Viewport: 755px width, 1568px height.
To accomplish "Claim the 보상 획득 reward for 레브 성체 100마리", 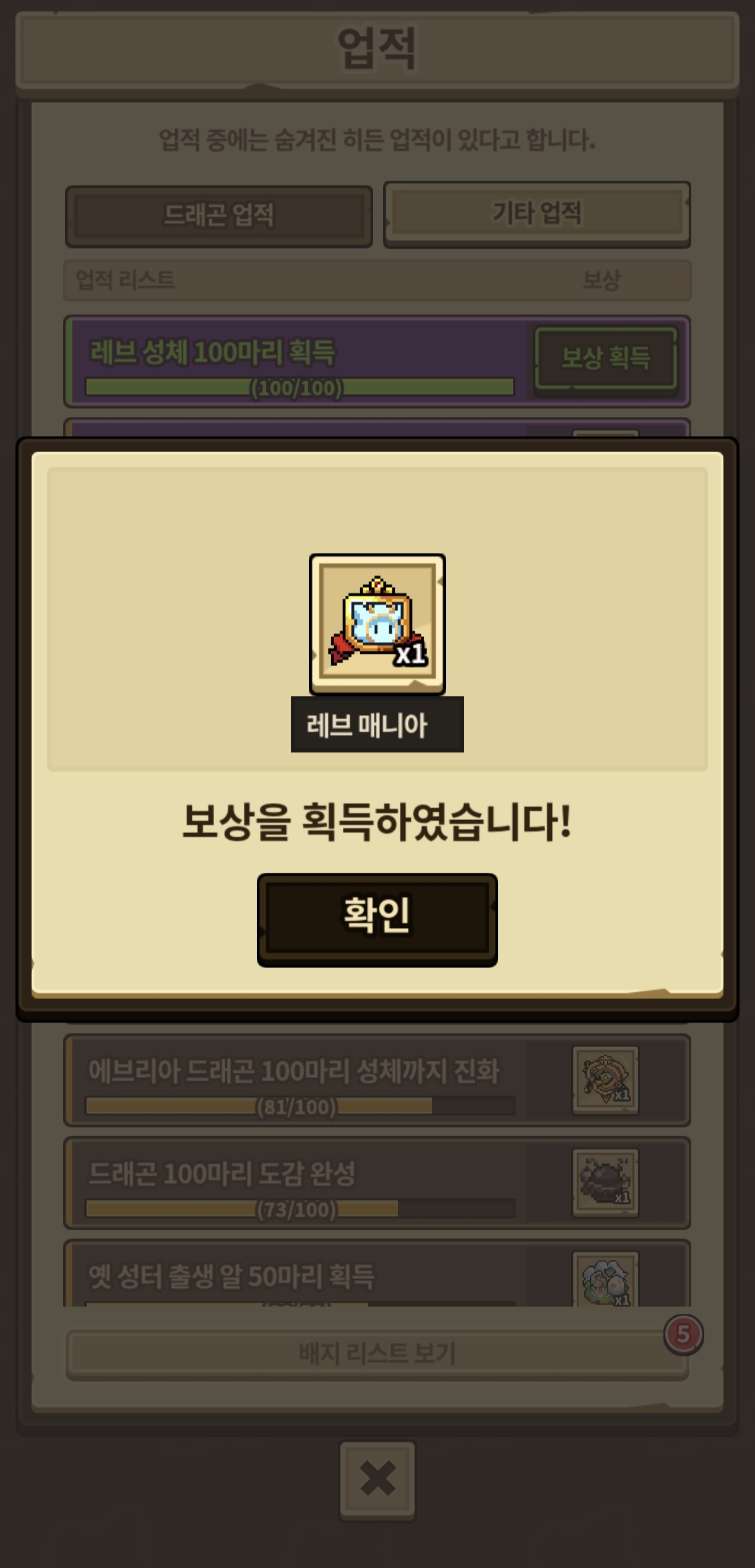I will 605,359.
